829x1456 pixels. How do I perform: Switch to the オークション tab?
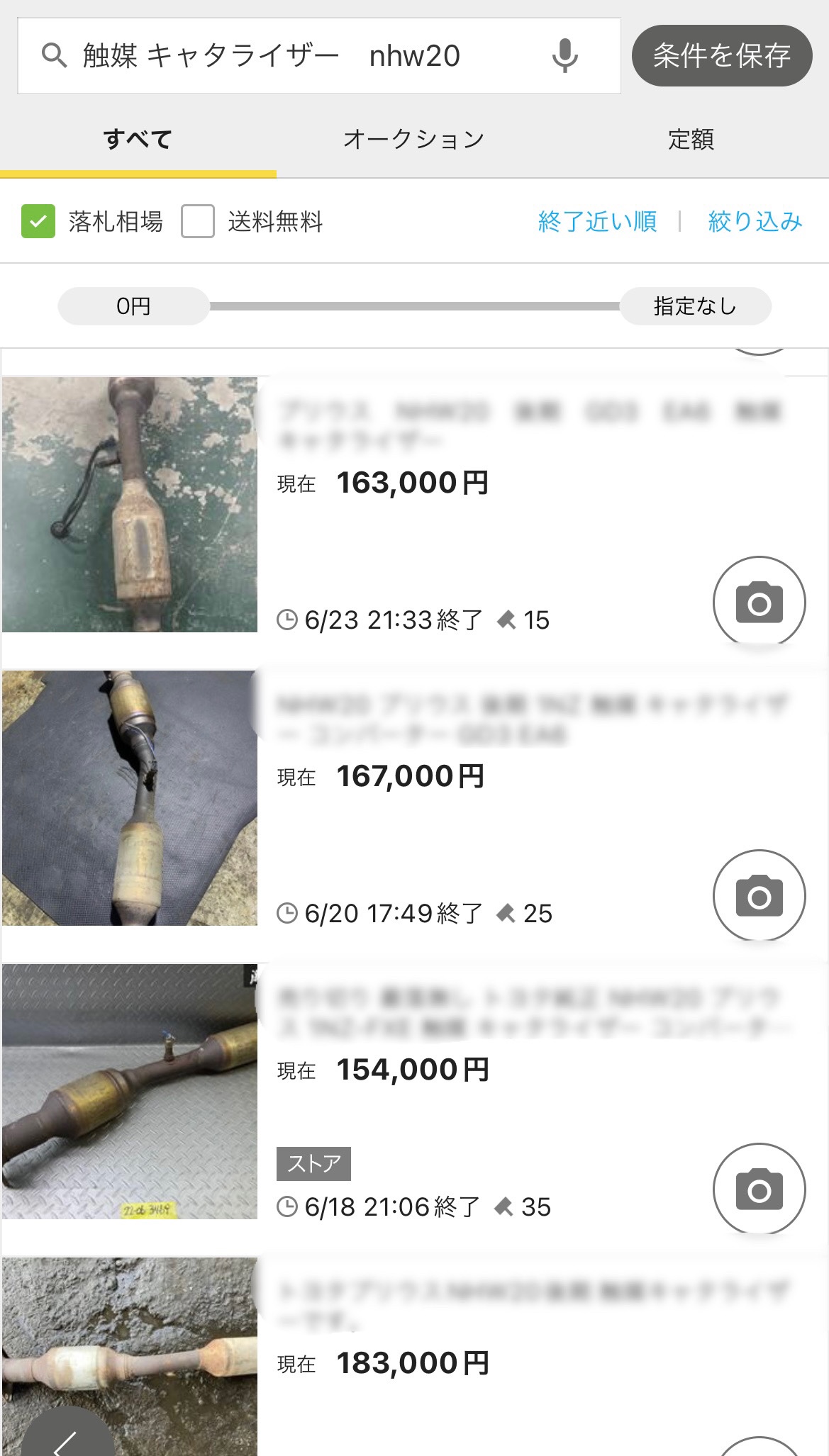(x=413, y=140)
